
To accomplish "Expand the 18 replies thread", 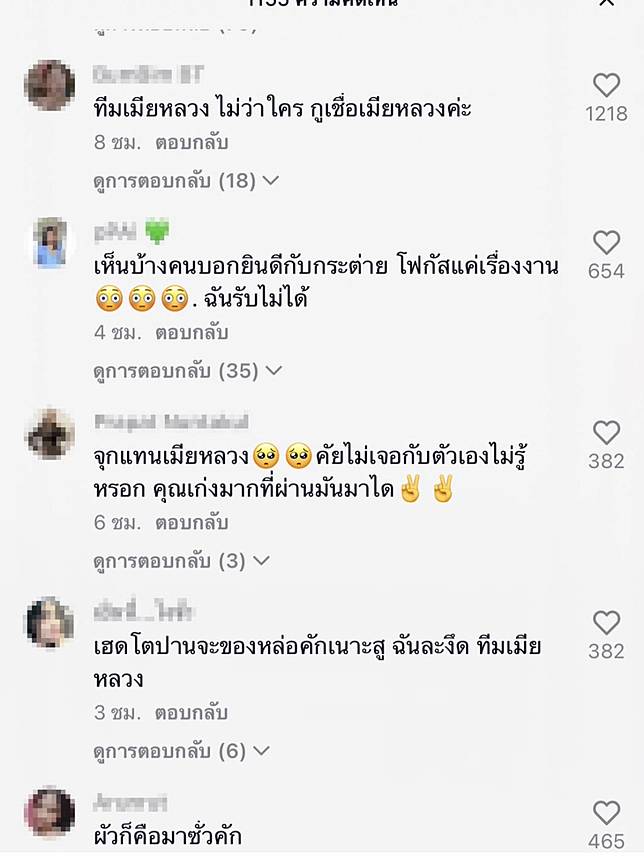I will (186, 181).
